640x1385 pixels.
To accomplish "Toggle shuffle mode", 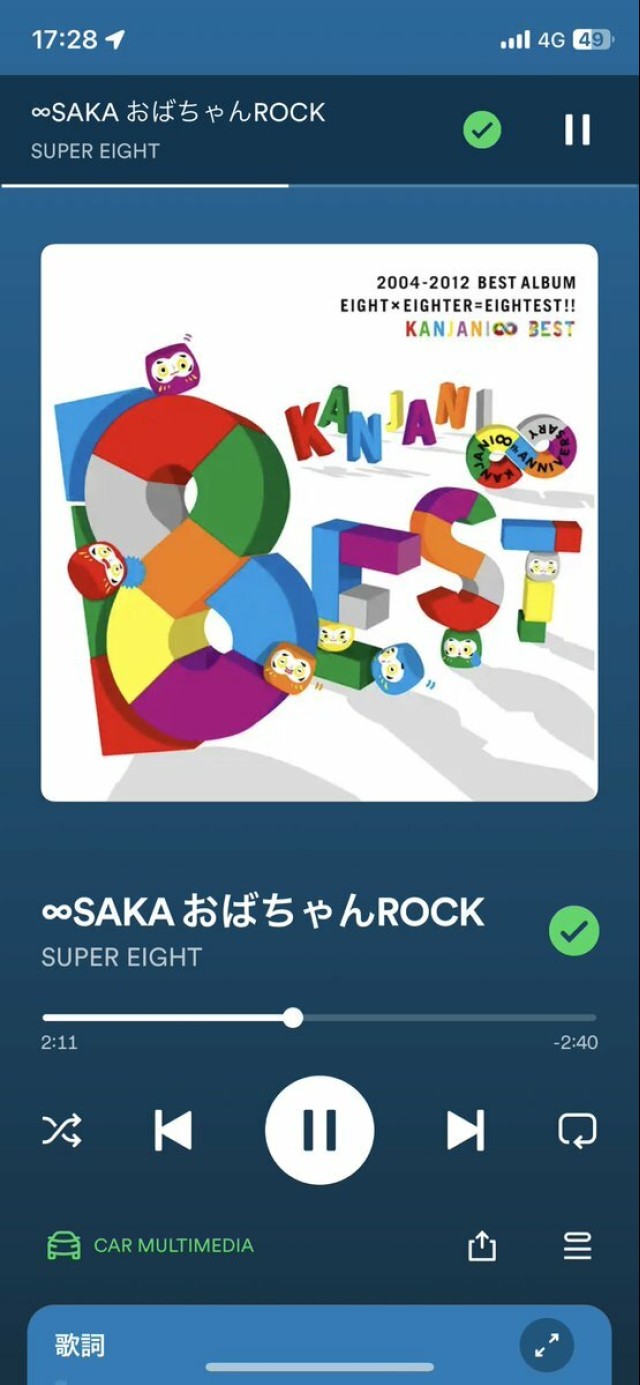I will point(62,1130).
